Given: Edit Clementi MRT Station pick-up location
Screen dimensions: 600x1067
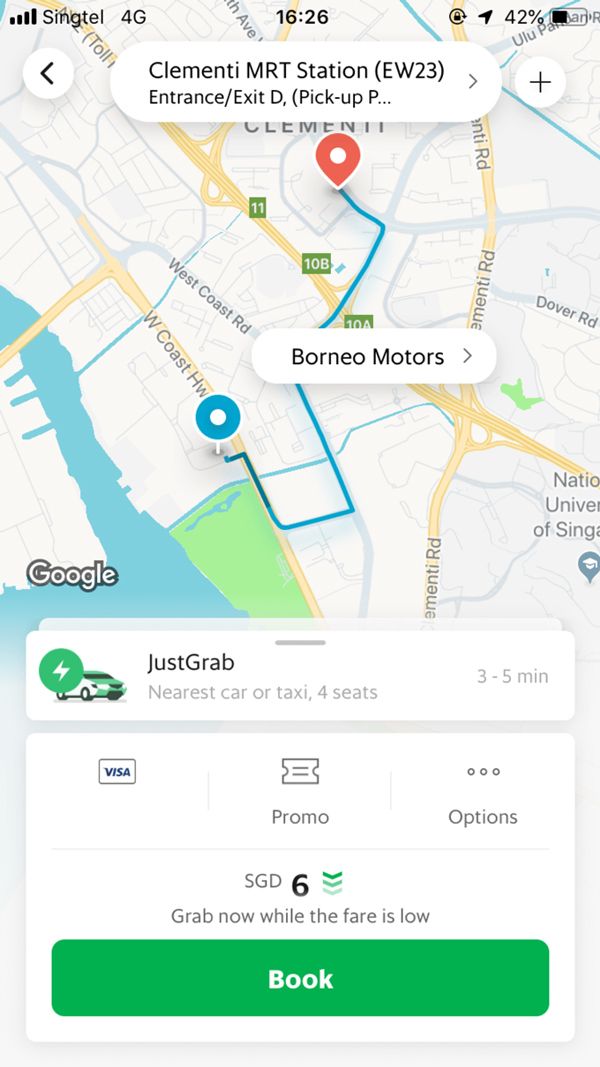Looking at the screenshot, I should (x=305, y=82).
